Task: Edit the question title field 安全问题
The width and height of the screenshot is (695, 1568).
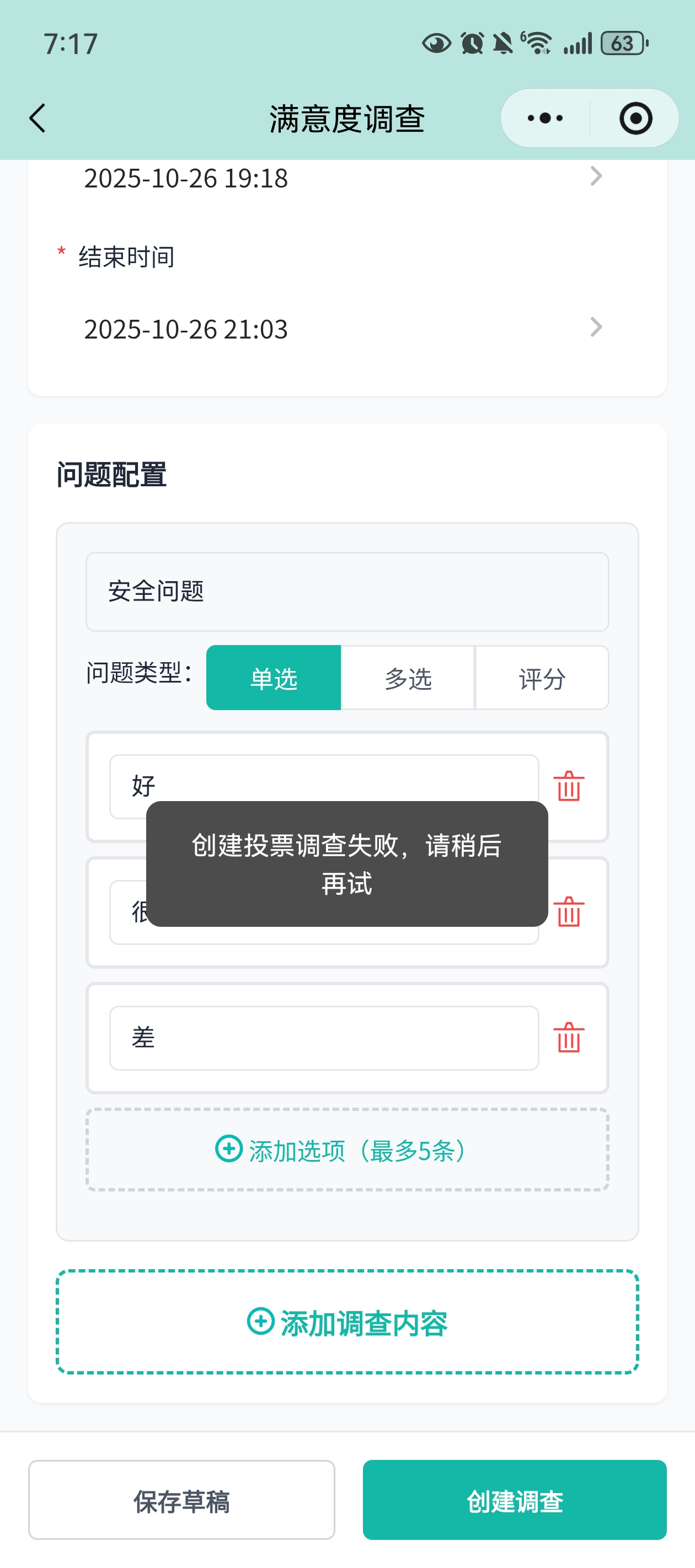Action: tap(346, 592)
